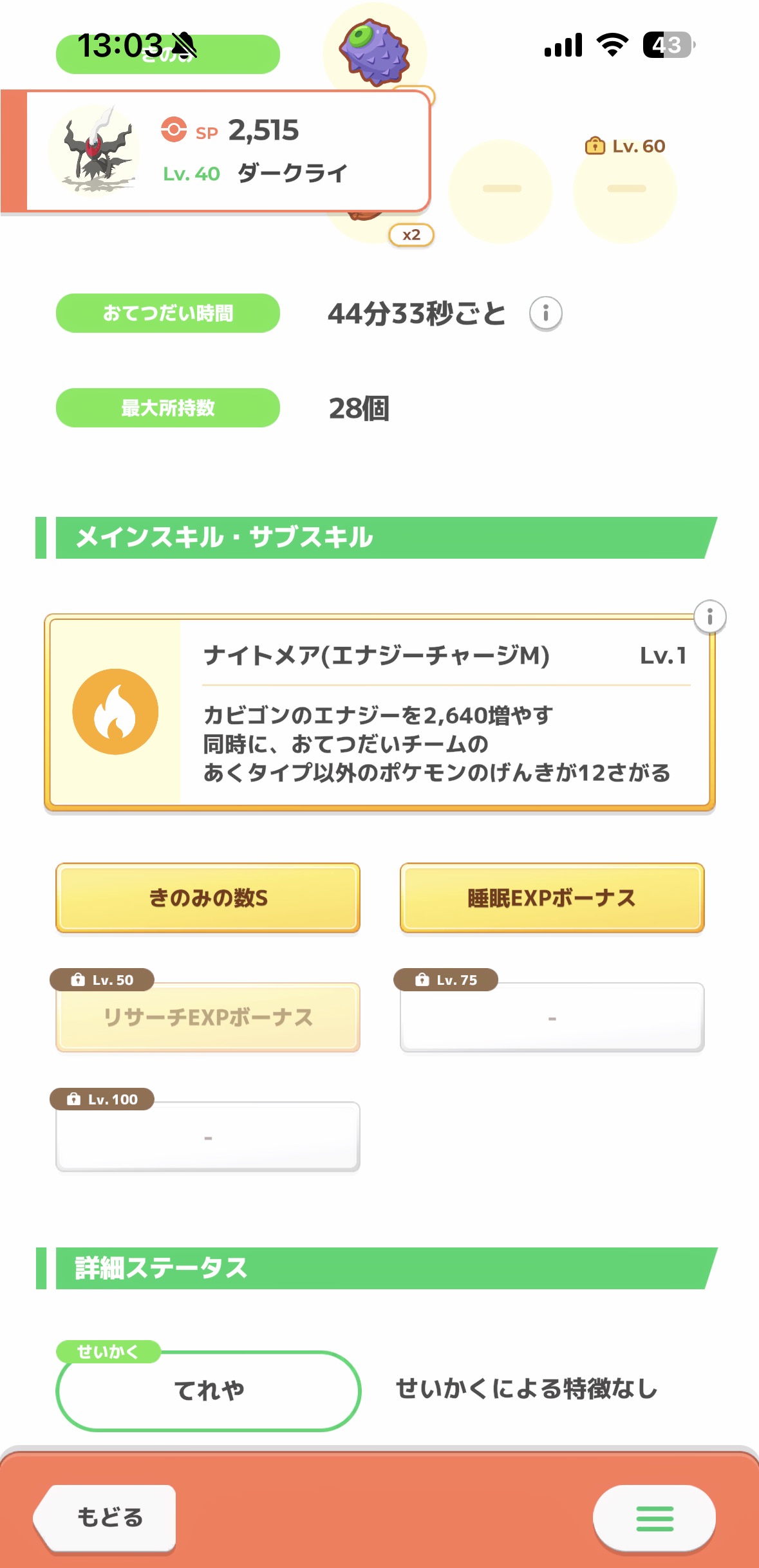Viewport: 759px width, 1568px height.
Task: Tap the もどる back button
Action: click(106, 1517)
